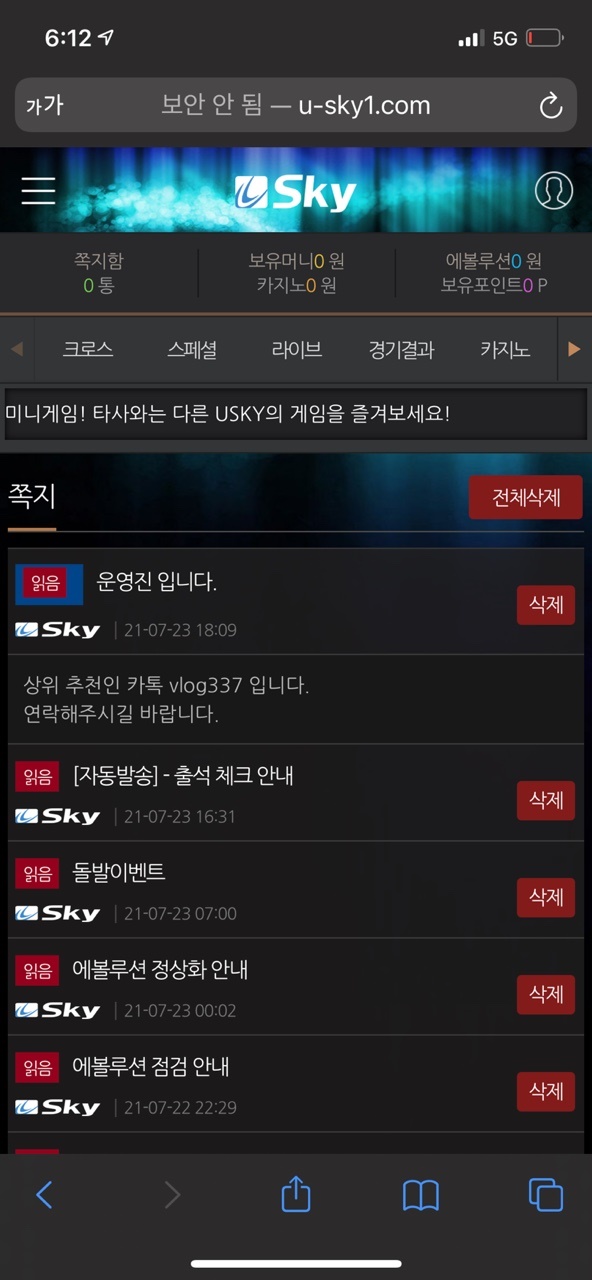The width and height of the screenshot is (592, 1280).
Task: Switch to the 스페셜 tab
Action: [192, 350]
